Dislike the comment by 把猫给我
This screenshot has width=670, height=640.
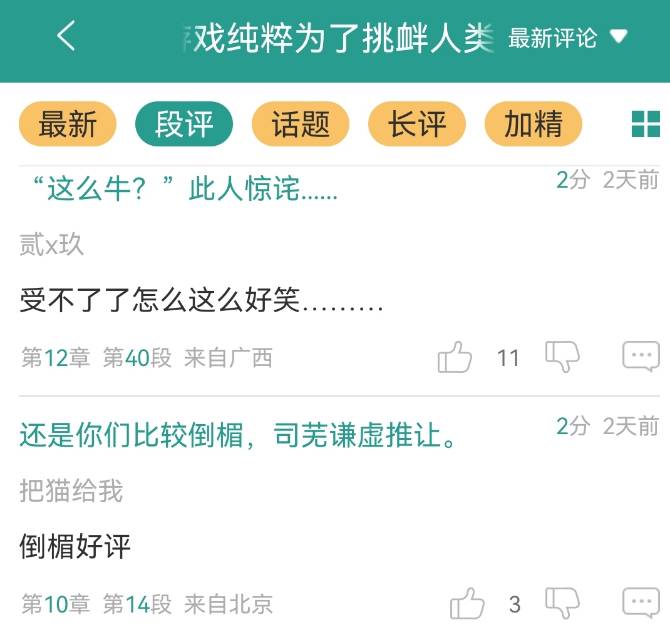pyautogui.click(x=563, y=602)
